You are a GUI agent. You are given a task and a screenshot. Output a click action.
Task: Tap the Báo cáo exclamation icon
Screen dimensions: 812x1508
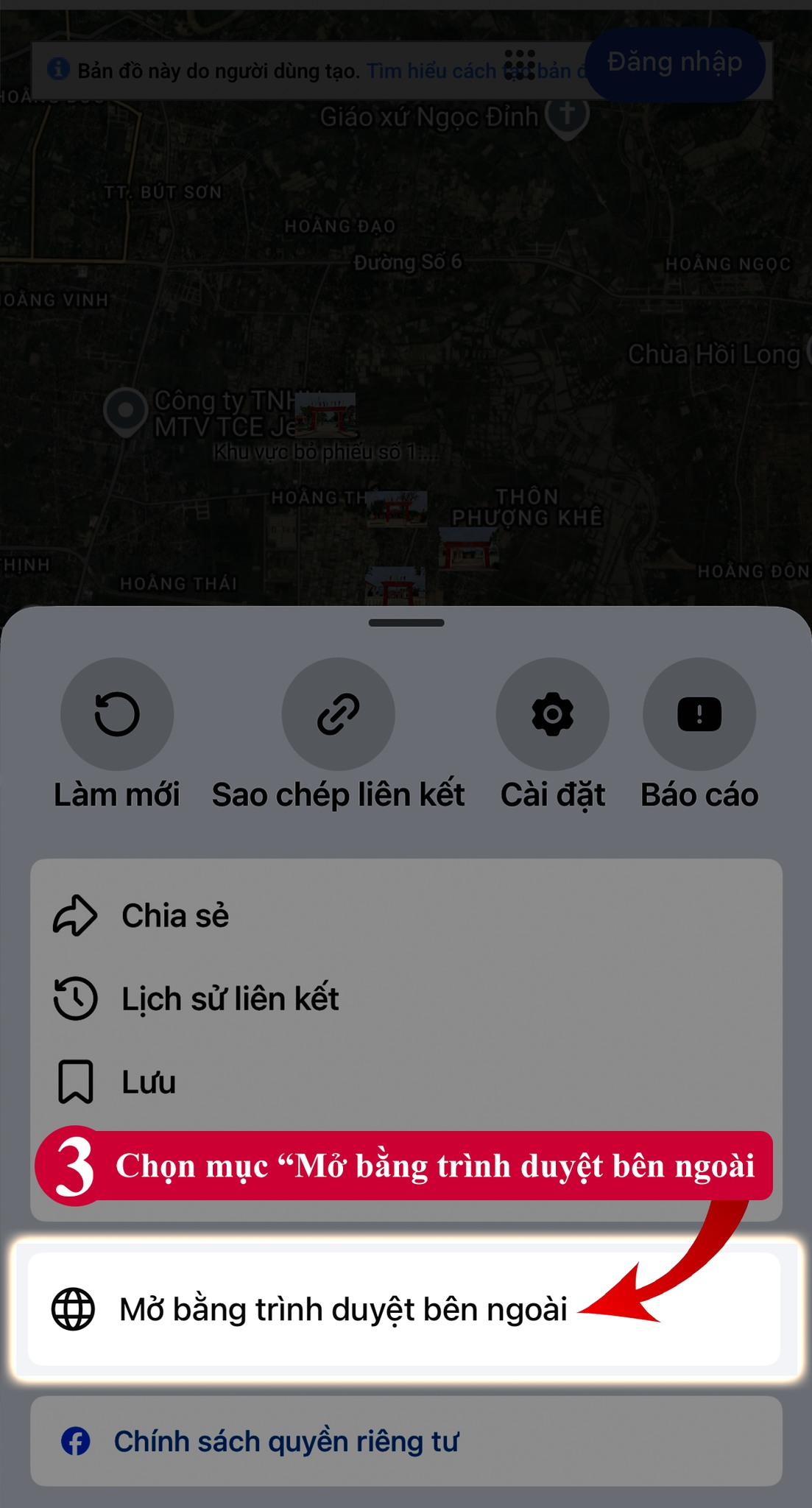click(x=699, y=713)
